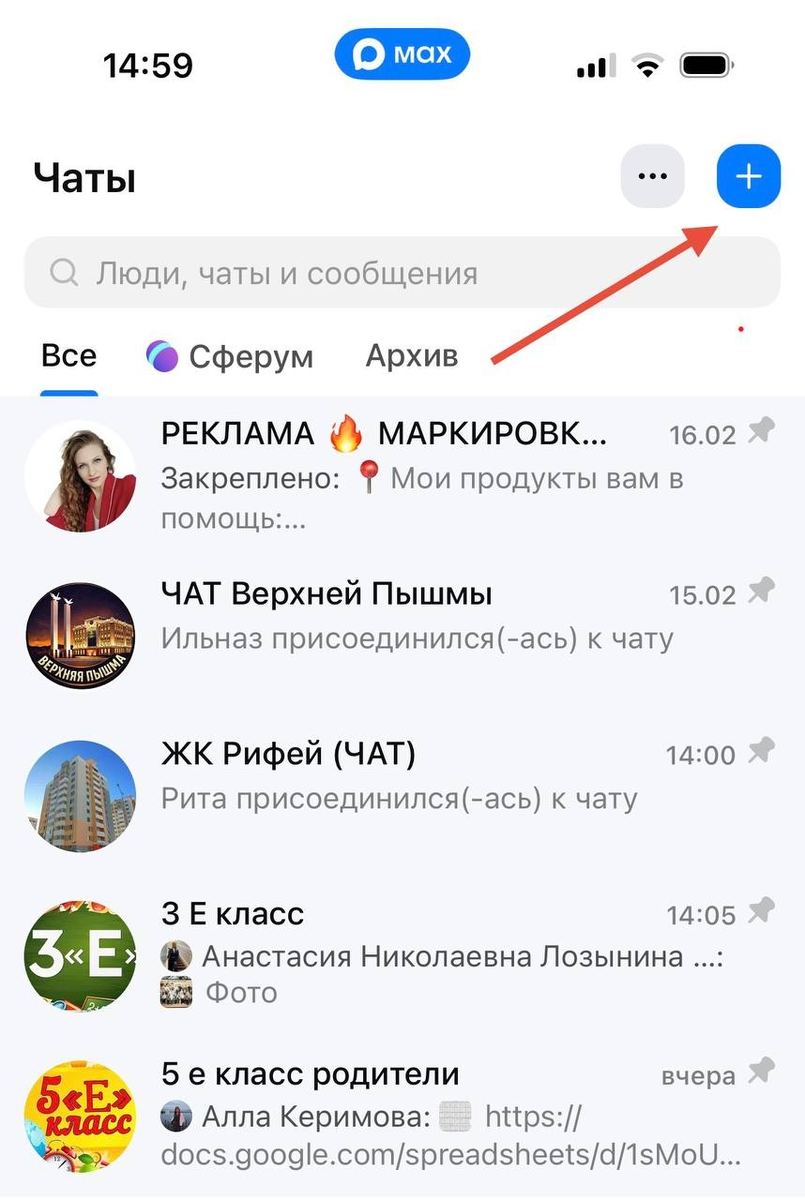Click the Wi-Fi icon in the status bar
The image size is (805, 1200).
(x=646, y=63)
